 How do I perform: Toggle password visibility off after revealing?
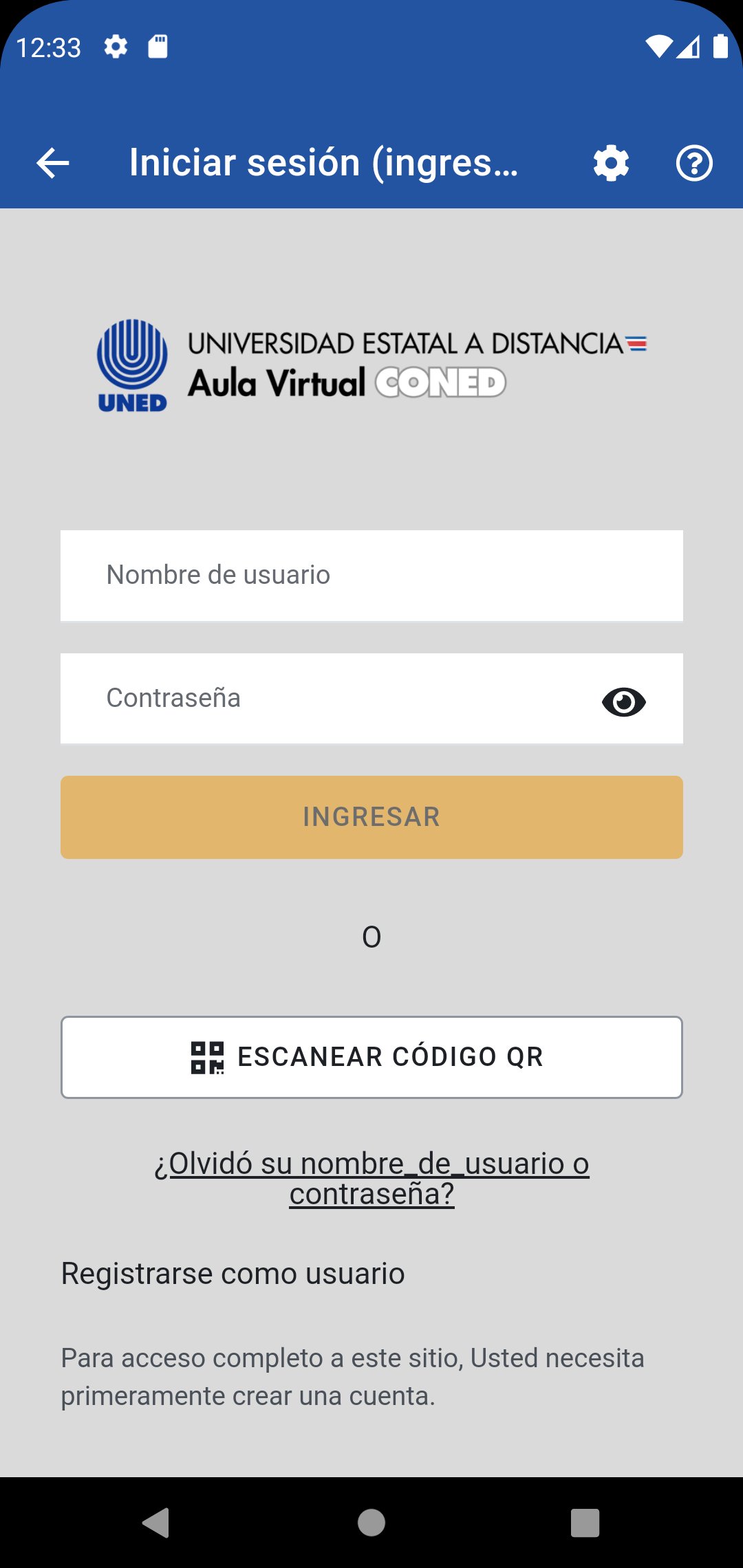[x=625, y=700]
